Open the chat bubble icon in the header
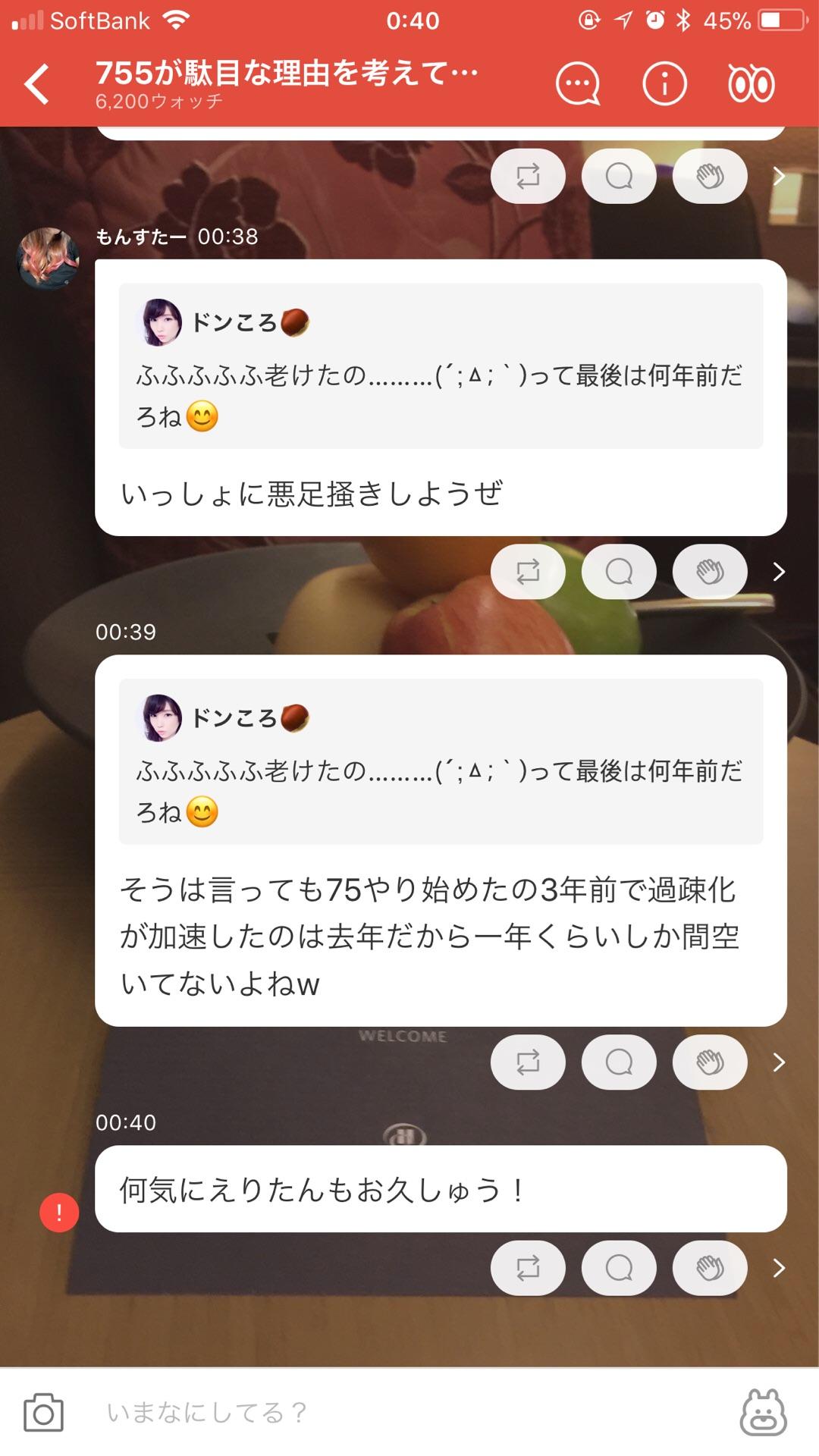This screenshot has width=819, height=1456. [x=577, y=82]
